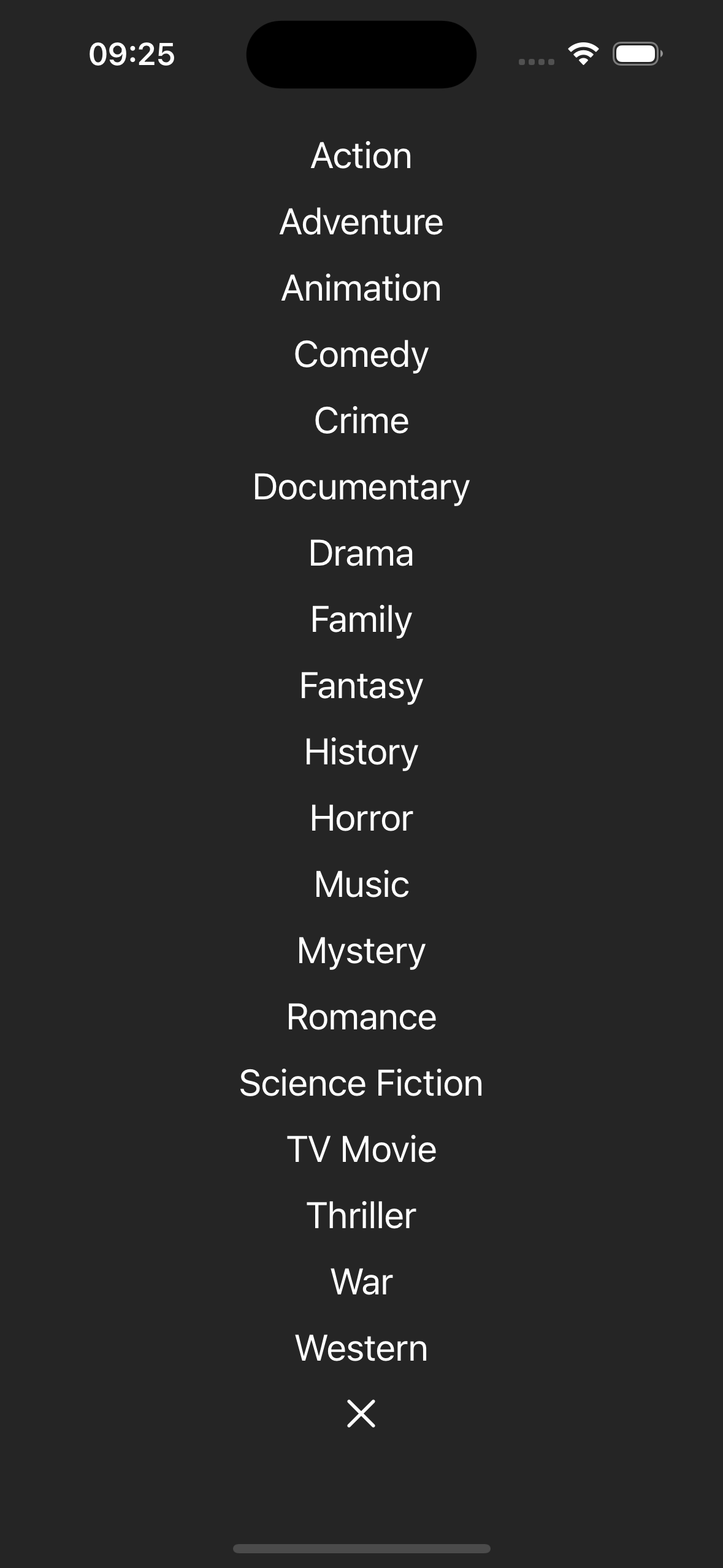Viewport: 723px width, 1568px height.
Task: Tap the Horror genre
Action: (x=361, y=818)
